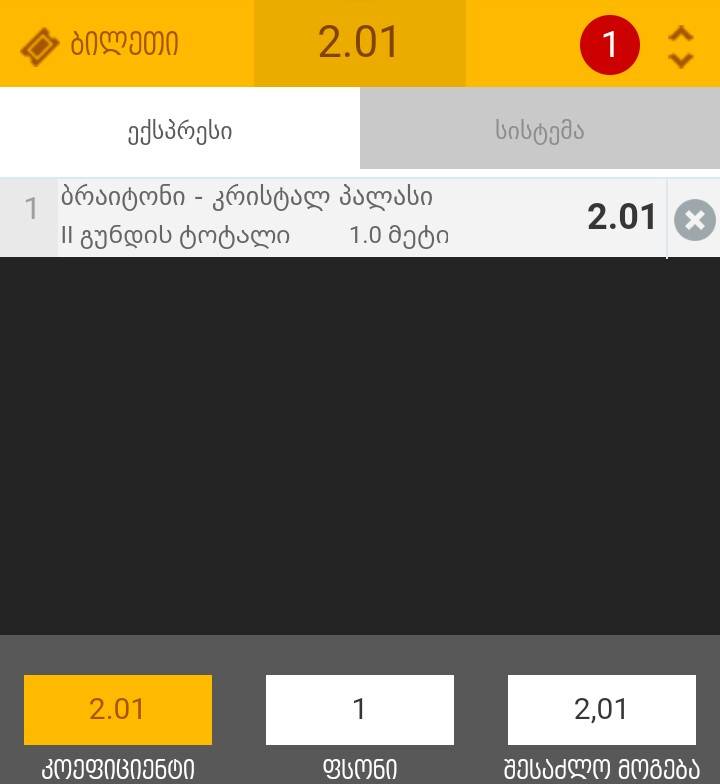Click the ფსონი stake input field
The height and width of the screenshot is (784, 720).
359,709
